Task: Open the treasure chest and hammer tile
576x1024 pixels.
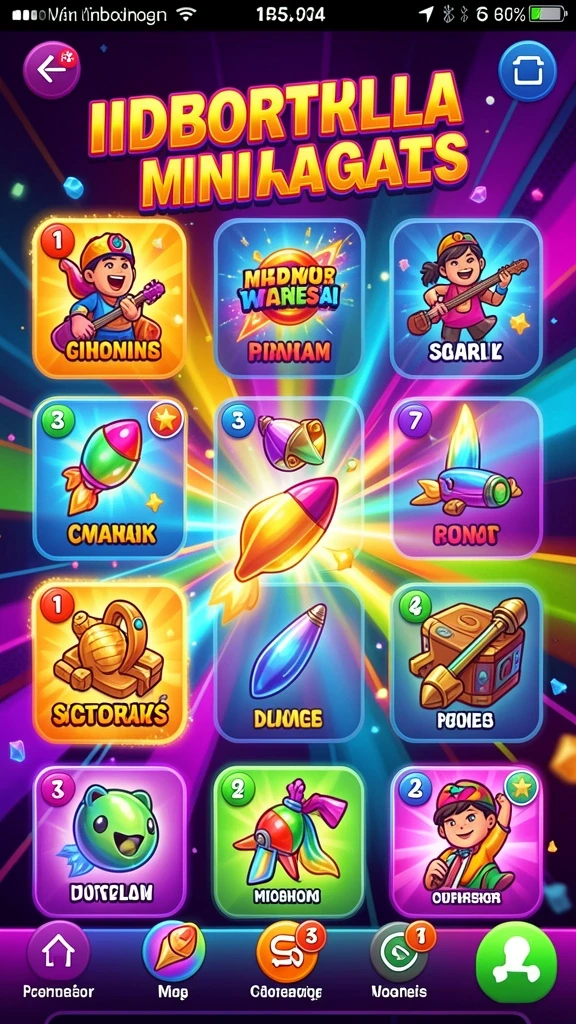Action: (x=466, y=663)
